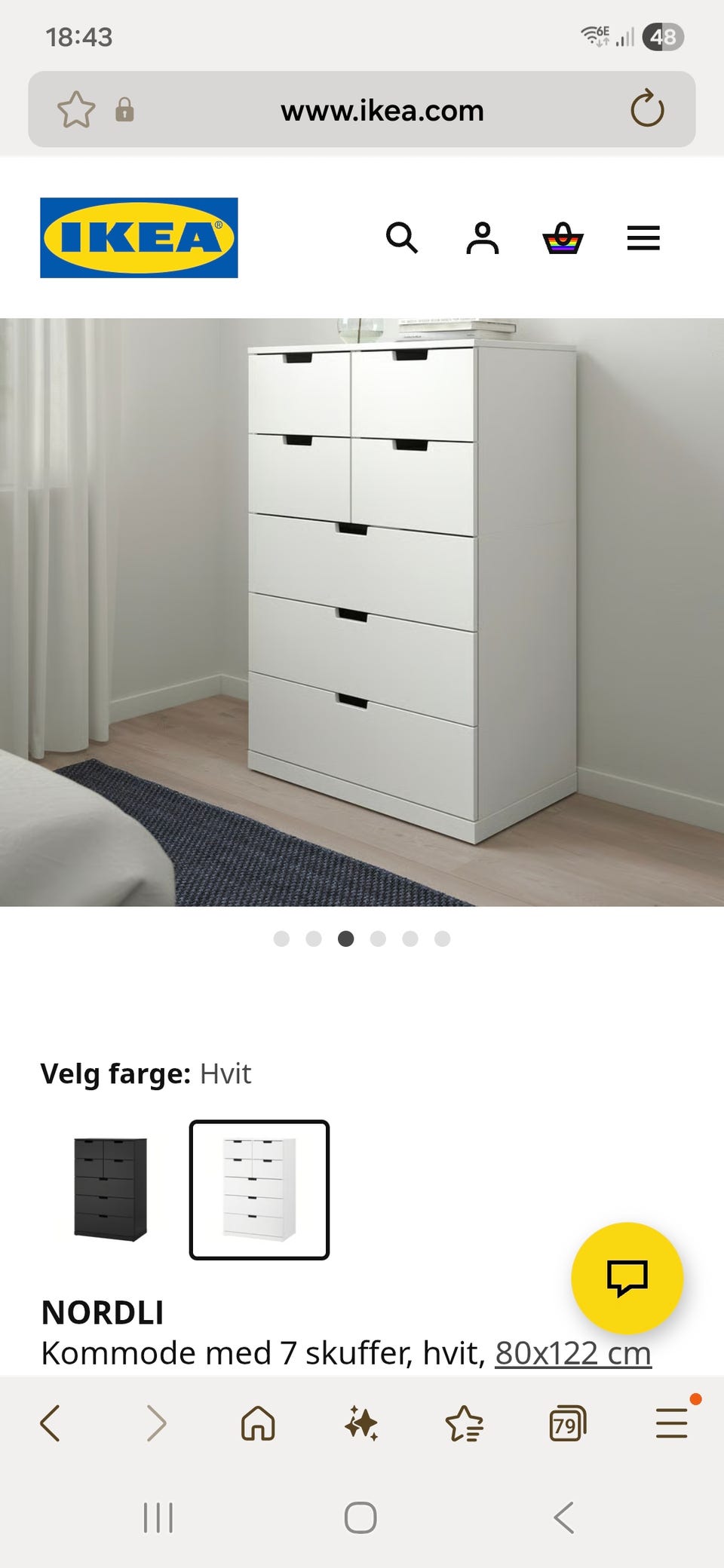
Task: Go to the fifth carousel slide dot
Action: [x=410, y=939]
